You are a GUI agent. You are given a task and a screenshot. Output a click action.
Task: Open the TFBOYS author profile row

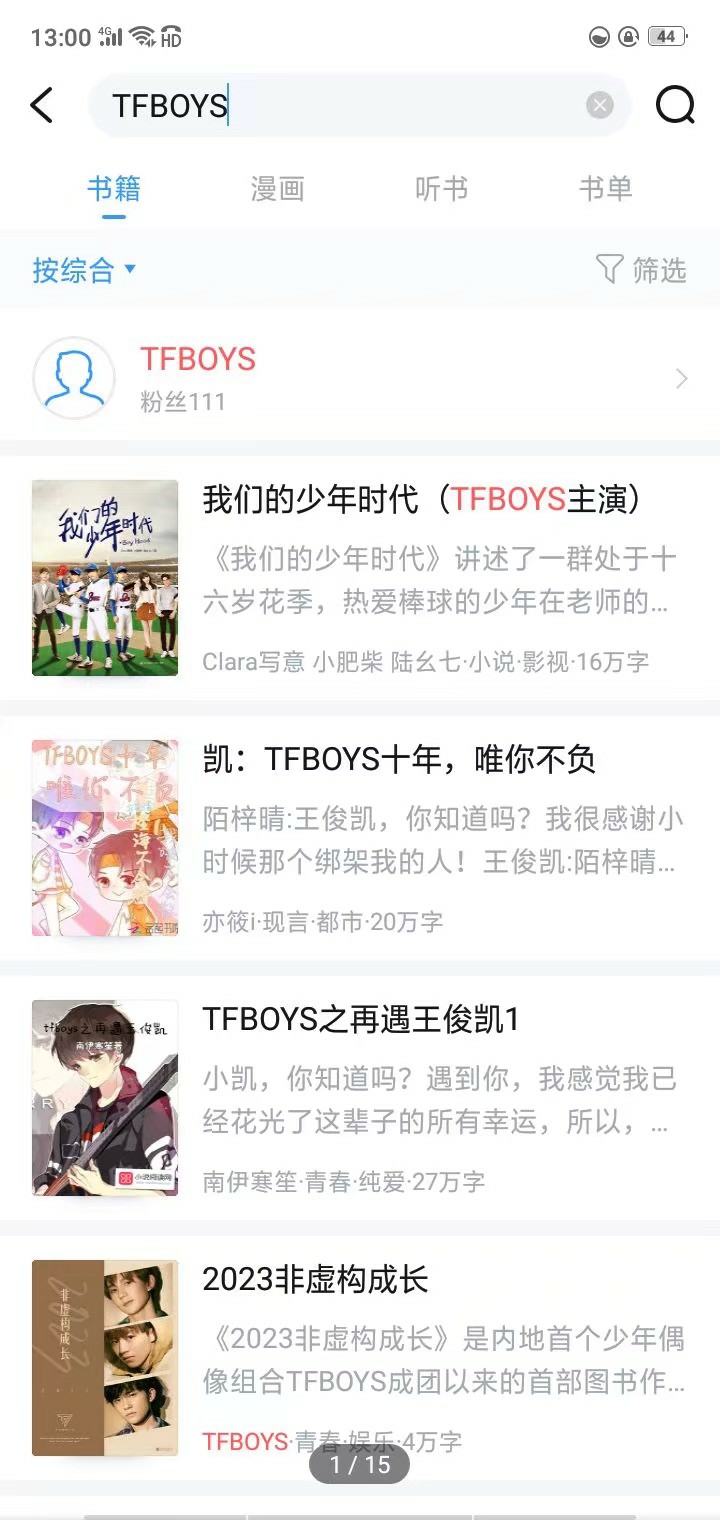click(360, 378)
